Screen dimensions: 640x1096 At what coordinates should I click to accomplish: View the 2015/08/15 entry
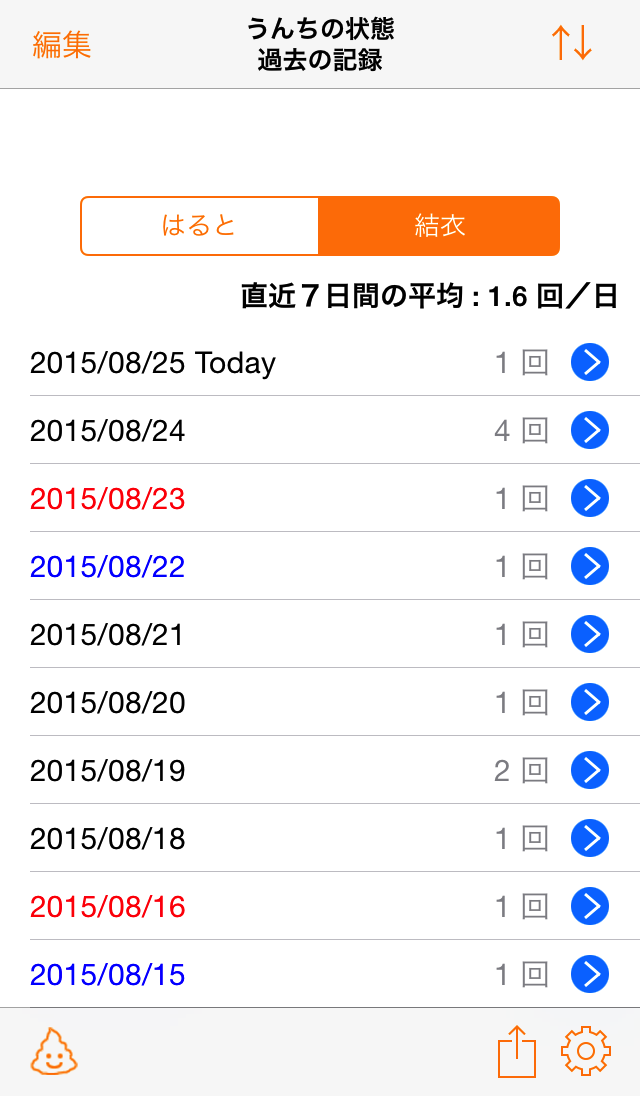tap(320, 974)
